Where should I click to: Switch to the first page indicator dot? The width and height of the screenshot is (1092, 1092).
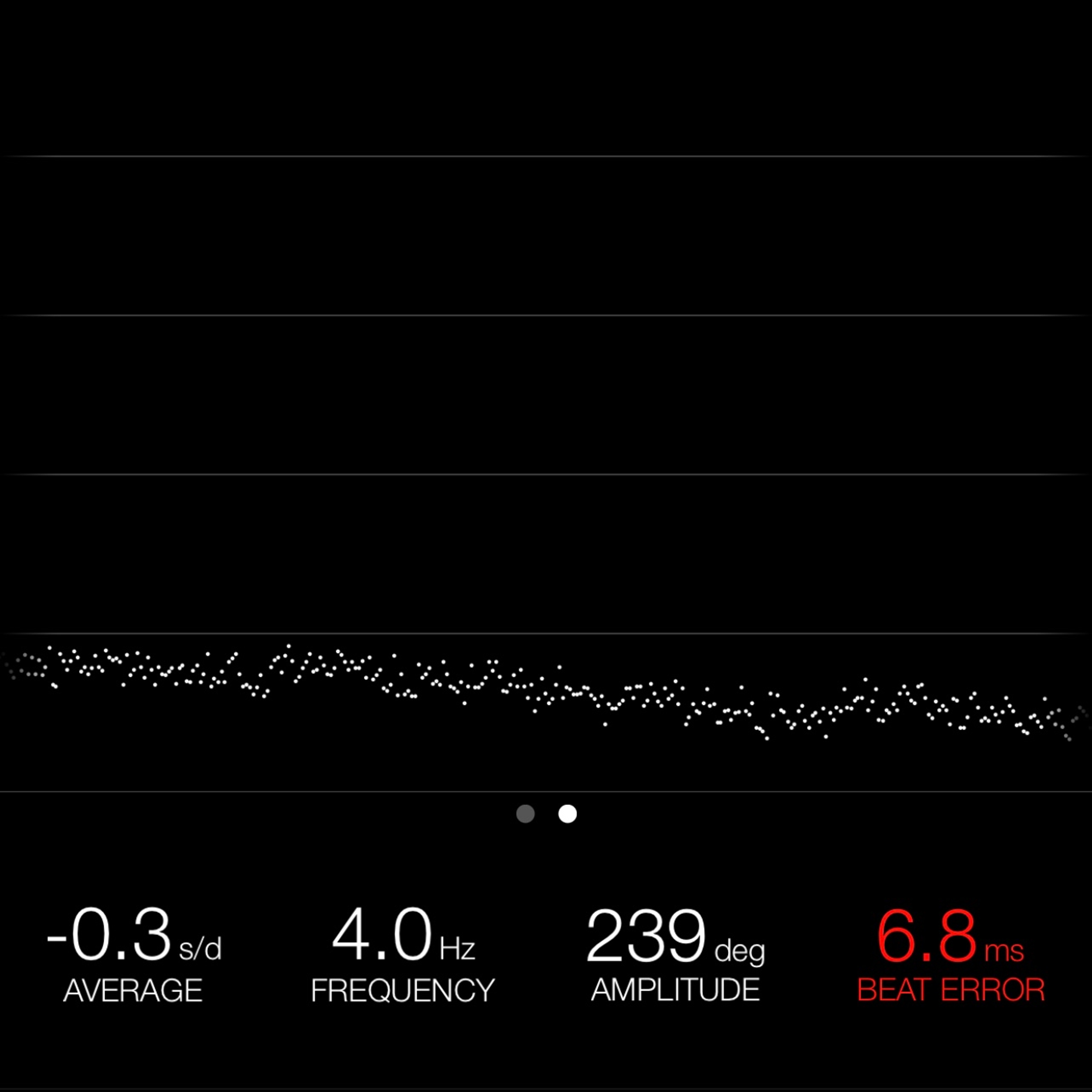(525, 814)
